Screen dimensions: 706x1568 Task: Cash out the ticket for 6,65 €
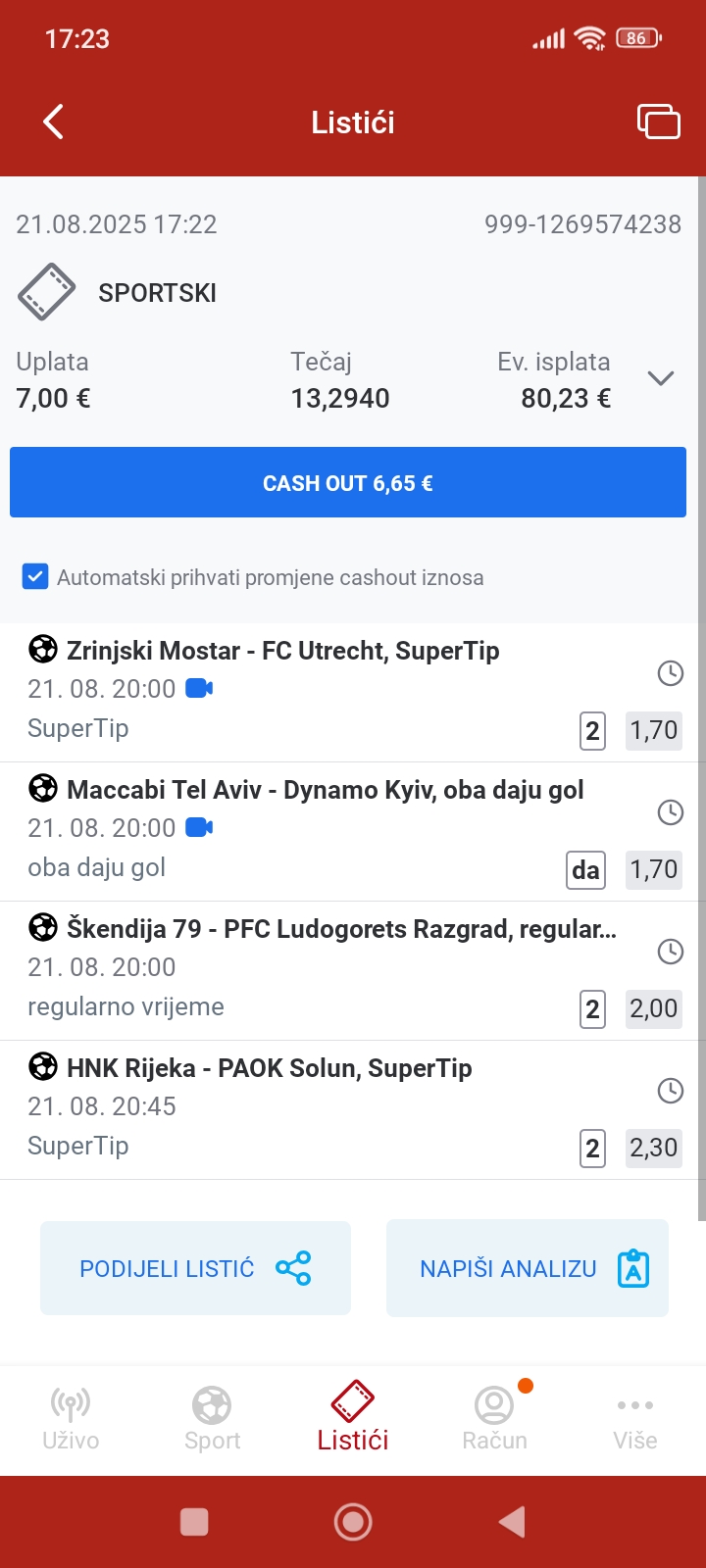point(348,482)
